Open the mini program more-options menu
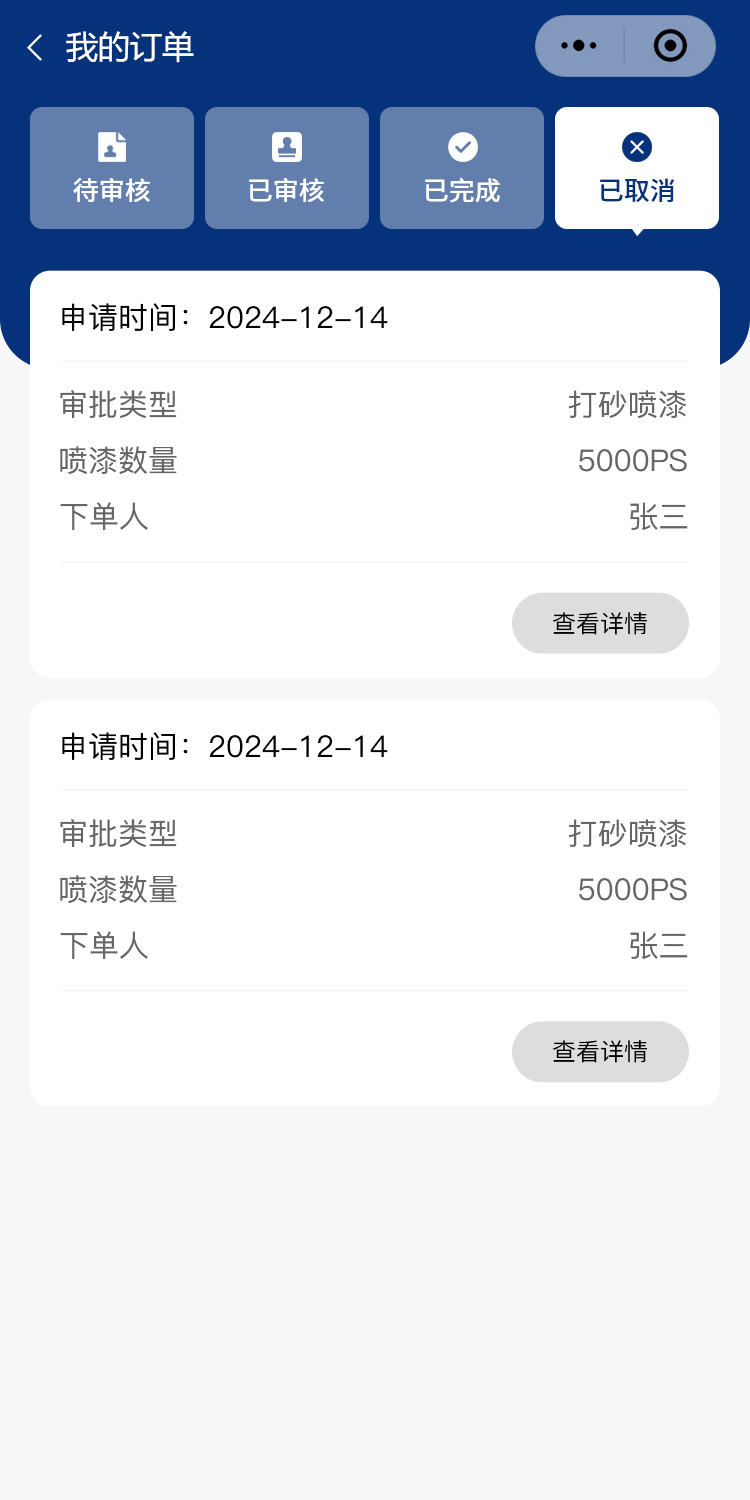This screenshot has height=1500, width=750. (x=579, y=46)
